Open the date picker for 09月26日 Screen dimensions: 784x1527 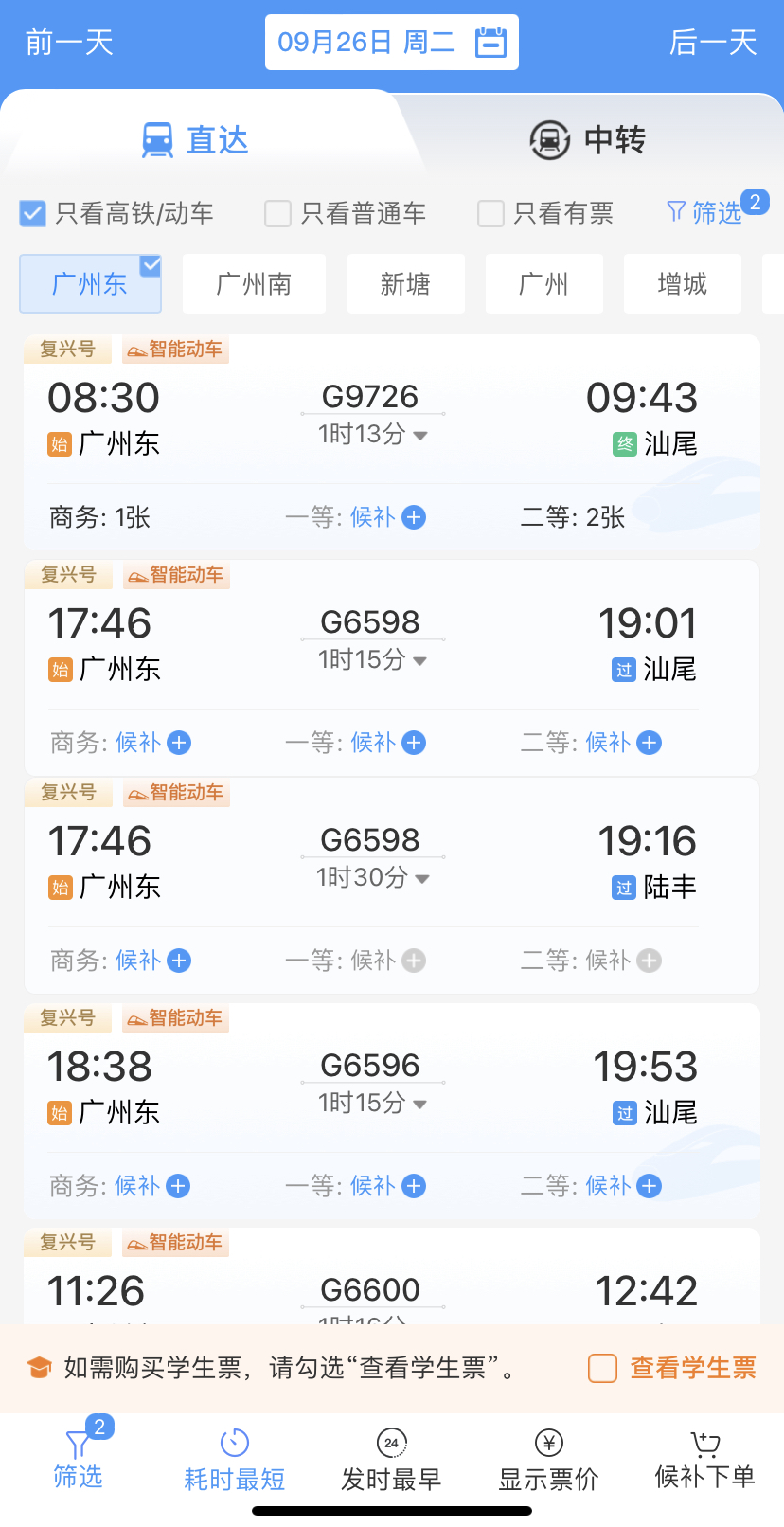point(391,43)
